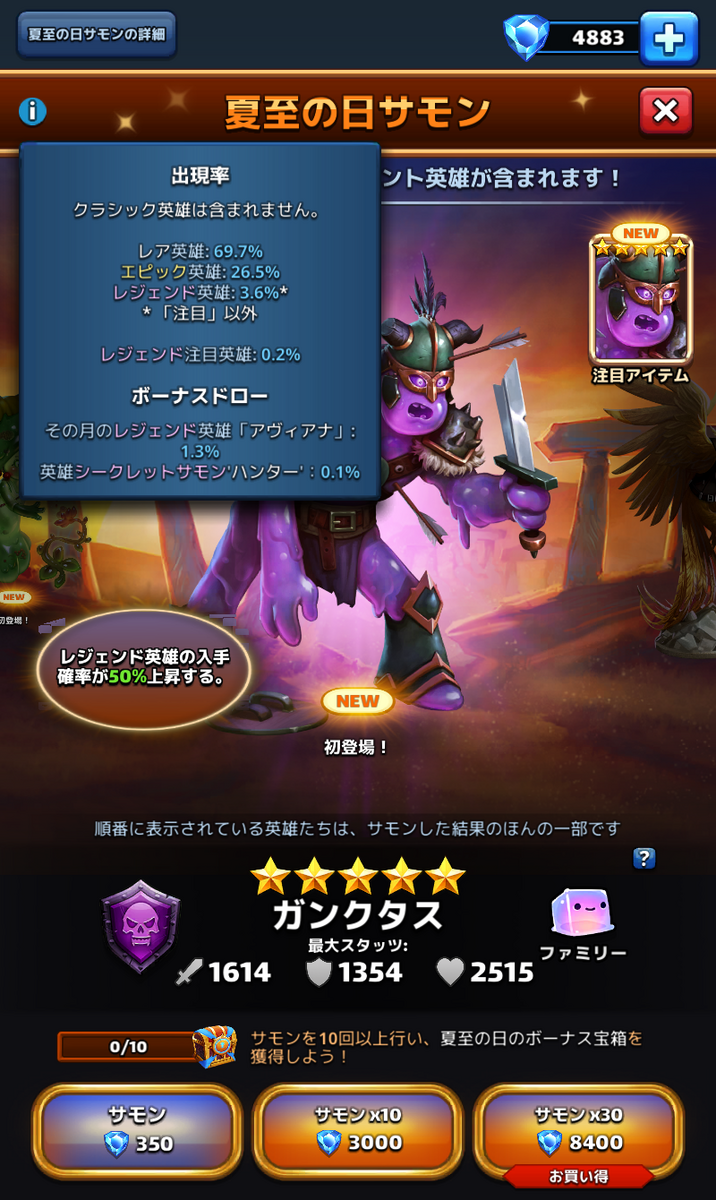Tap the purple skull element shield
The width and height of the screenshot is (716, 1200).
[141, 926]
